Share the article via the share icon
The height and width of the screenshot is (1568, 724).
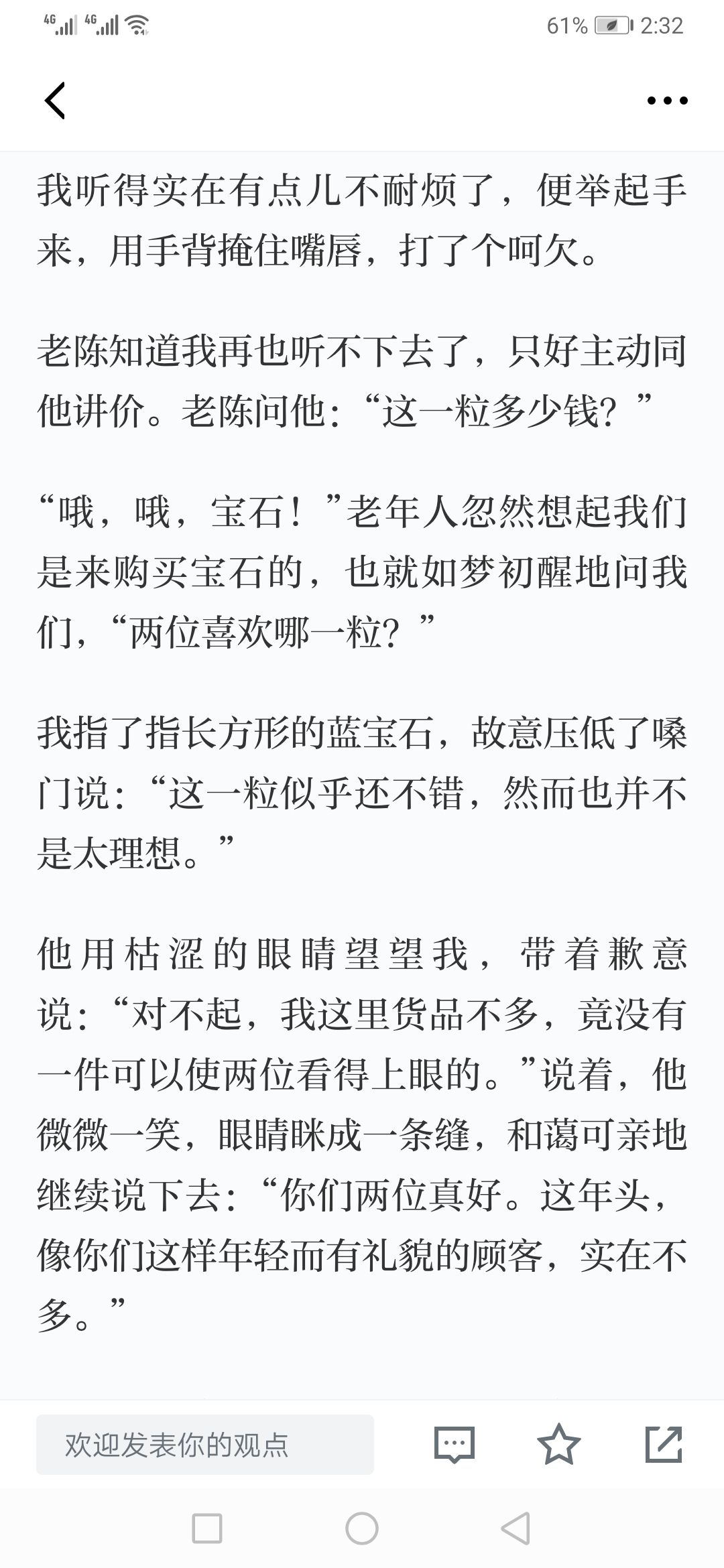pos(664,1444)
